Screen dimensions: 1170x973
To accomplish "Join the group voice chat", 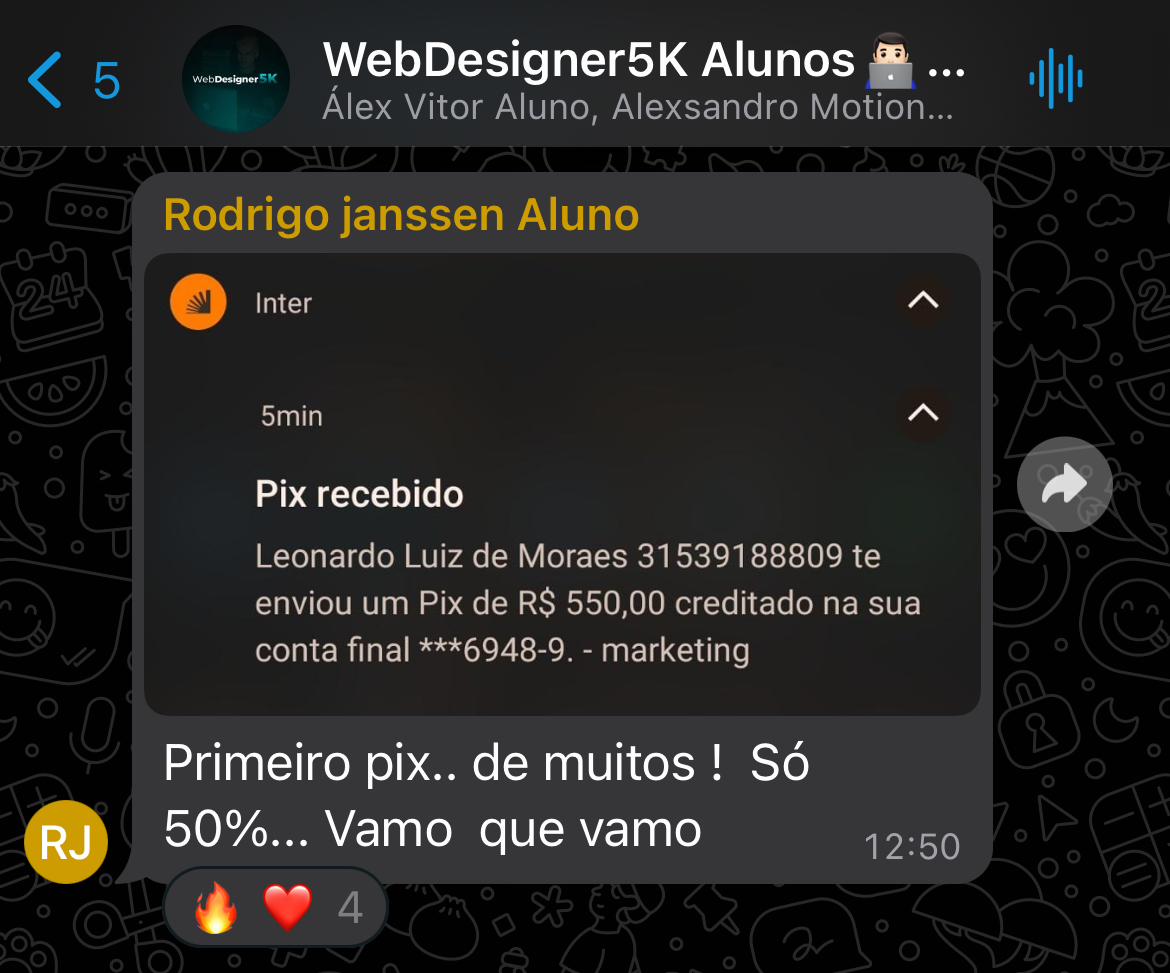I will [1056, 79].
